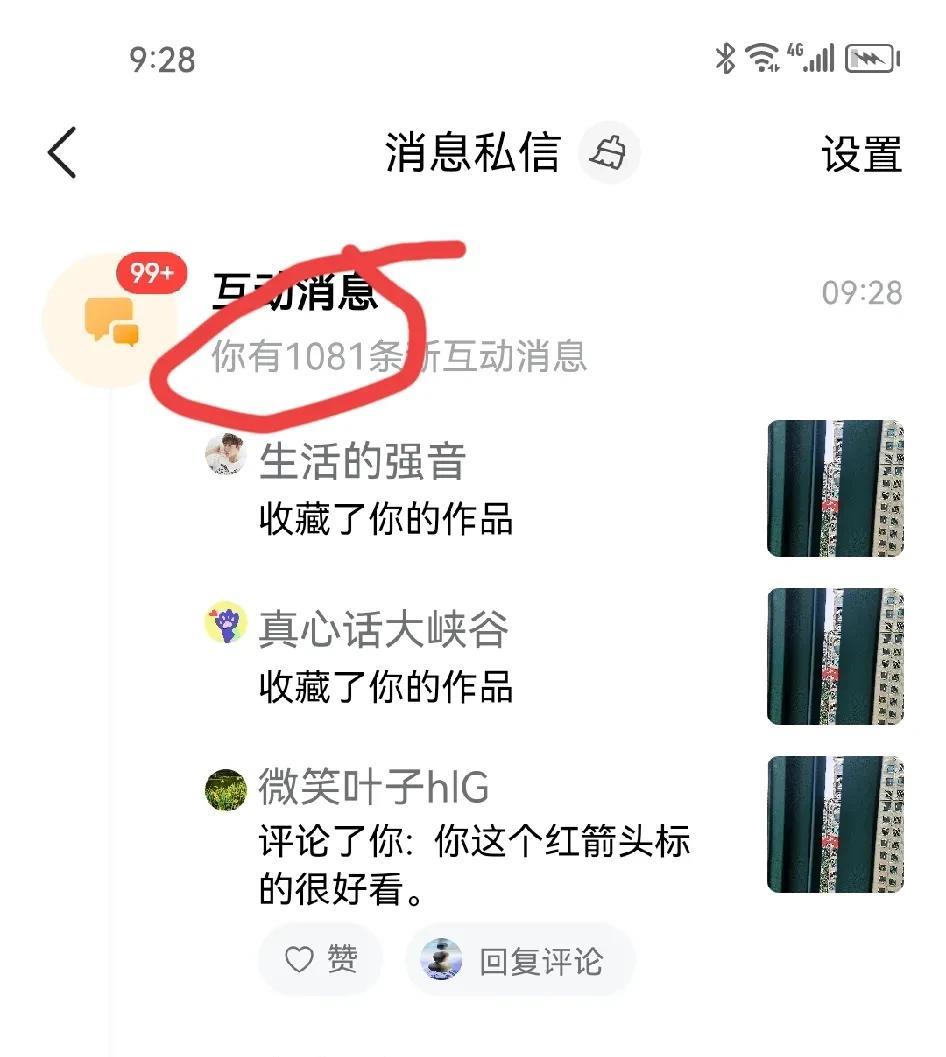Open the work thumbnail beside 生活的强音

click(x=835, y=488)
